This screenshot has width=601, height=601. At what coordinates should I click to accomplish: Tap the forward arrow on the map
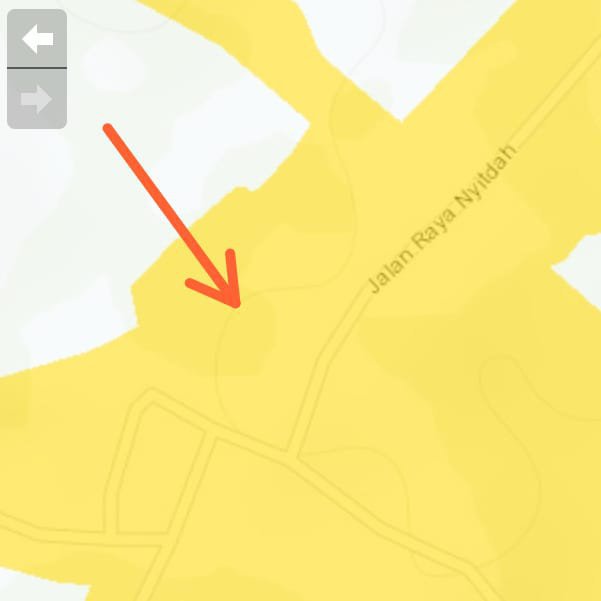coord(37,99)
